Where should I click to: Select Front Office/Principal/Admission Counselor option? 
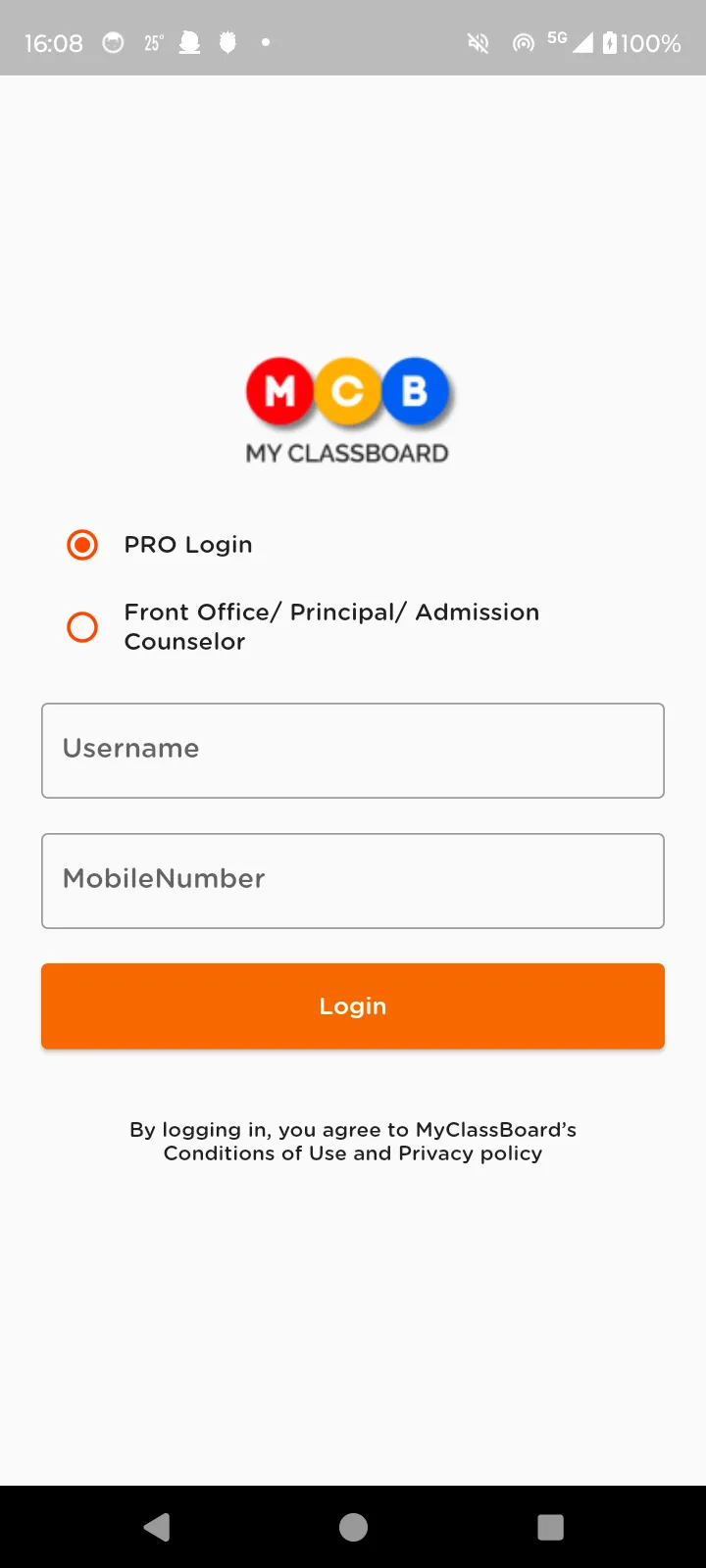[x=82, y=627]
